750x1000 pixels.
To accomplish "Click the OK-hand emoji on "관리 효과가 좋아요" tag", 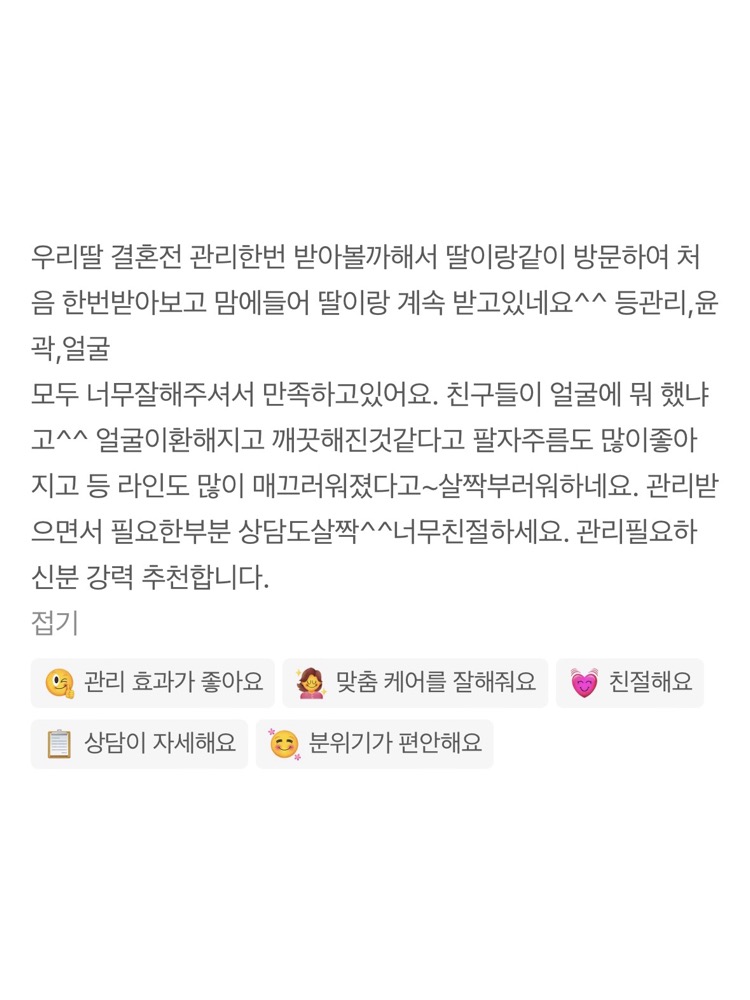I will coord(59,683).
